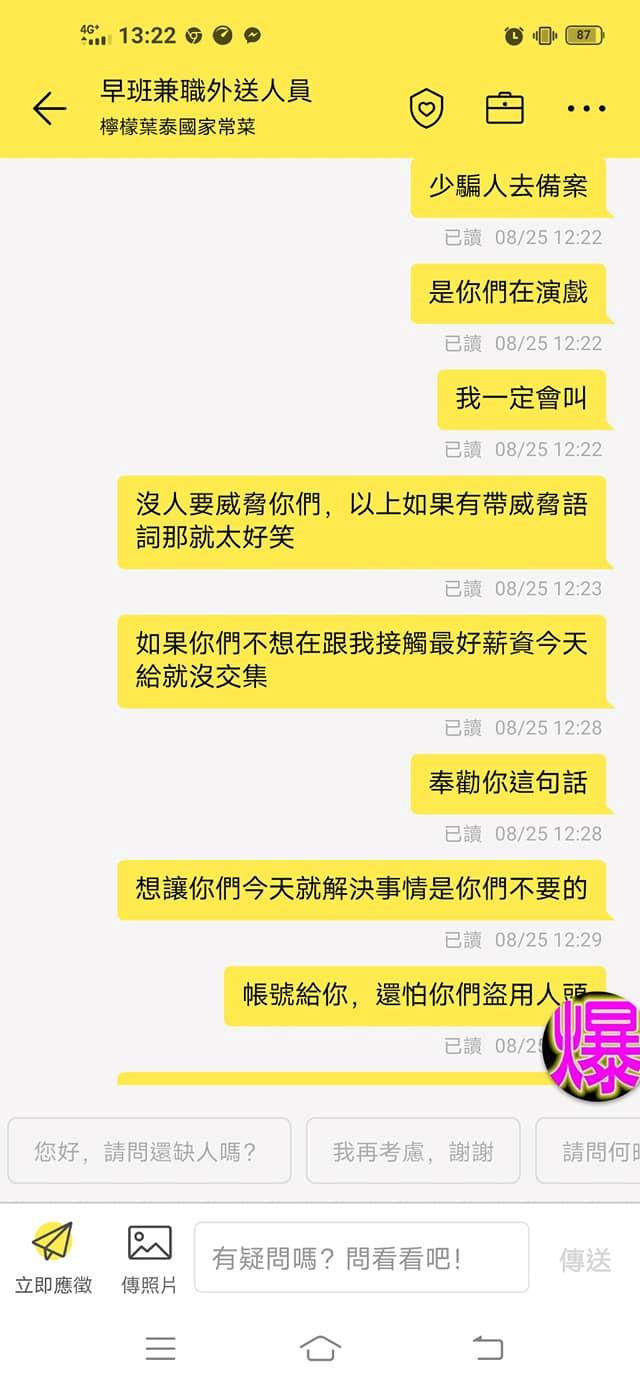Focus the 有疑問嗎？問看看吧! message field
Image resolution: width=640 pixels, height=1386 pixels.
coord(361,1258)
